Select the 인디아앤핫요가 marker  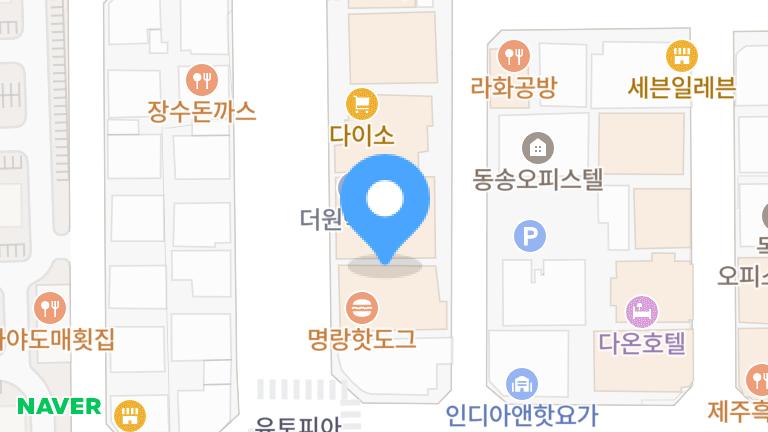tap(521, 383)
